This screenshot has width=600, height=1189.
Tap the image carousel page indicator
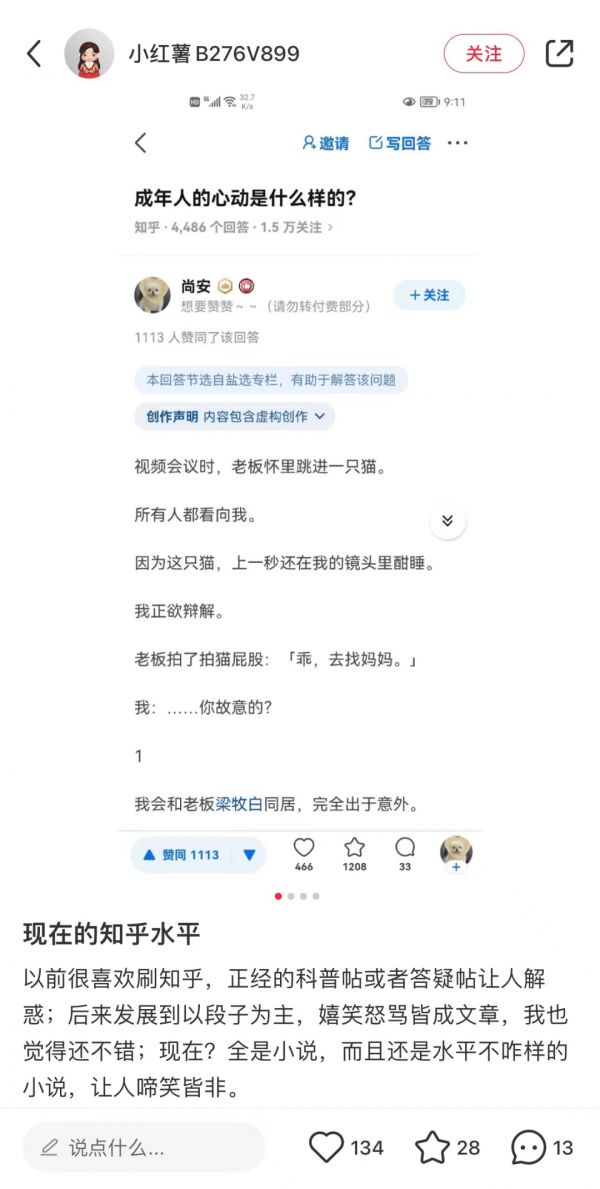297,896
